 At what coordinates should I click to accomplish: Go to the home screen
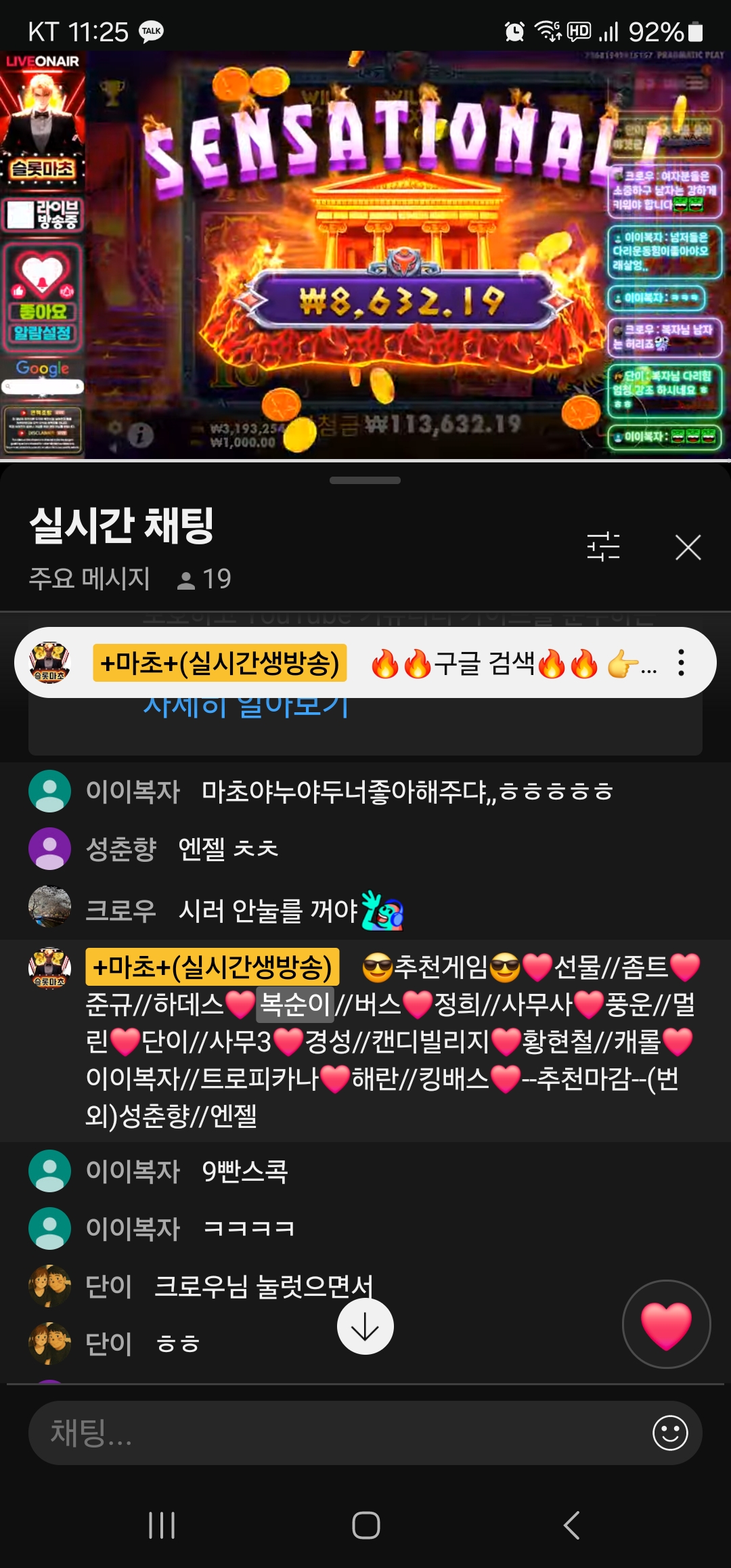pos(365,1525)
